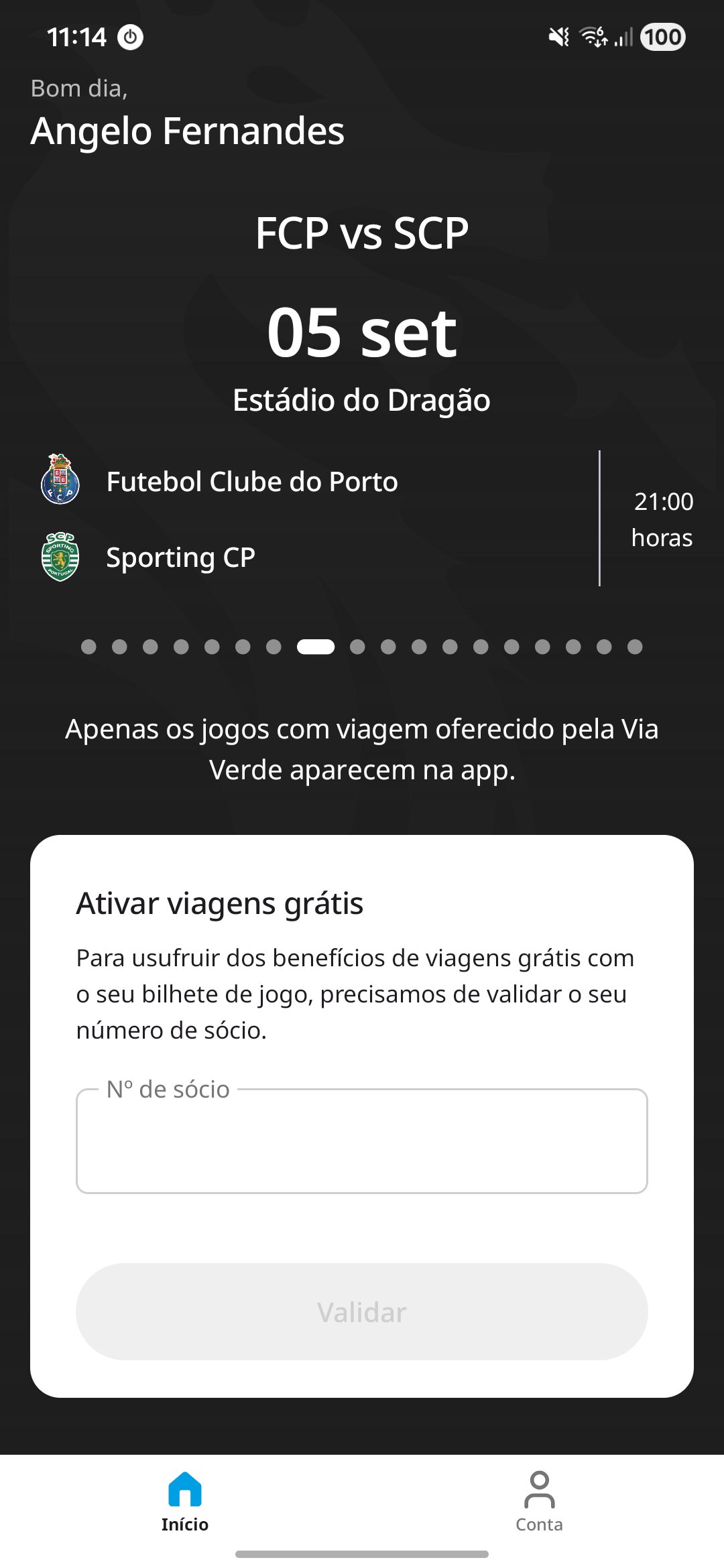Enter member number in Nº de sócio field
Image resolution: width=724 pixels, height=1568 pixels.
(362, 1140)
